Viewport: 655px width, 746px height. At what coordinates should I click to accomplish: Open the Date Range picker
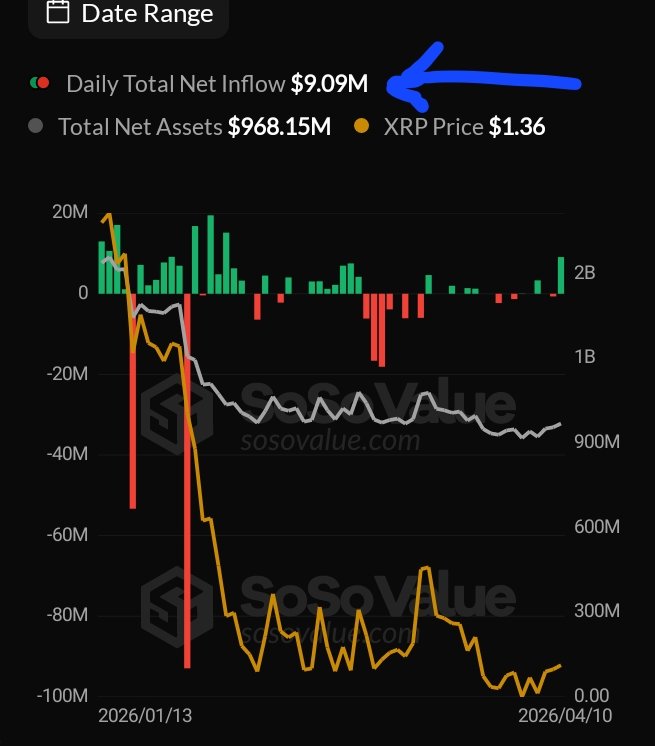point(130,14)
